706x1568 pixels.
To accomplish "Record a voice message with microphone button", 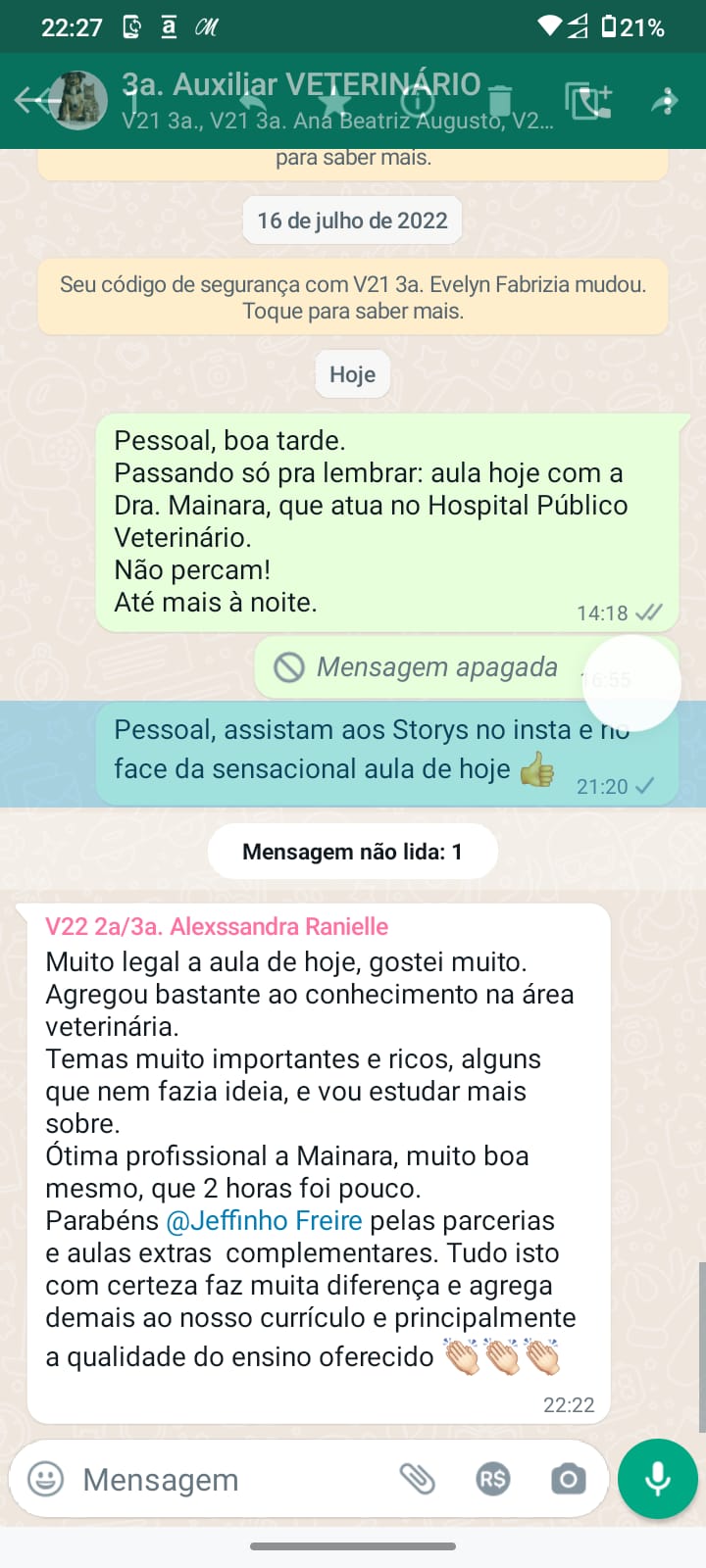I will [657, 1479].
